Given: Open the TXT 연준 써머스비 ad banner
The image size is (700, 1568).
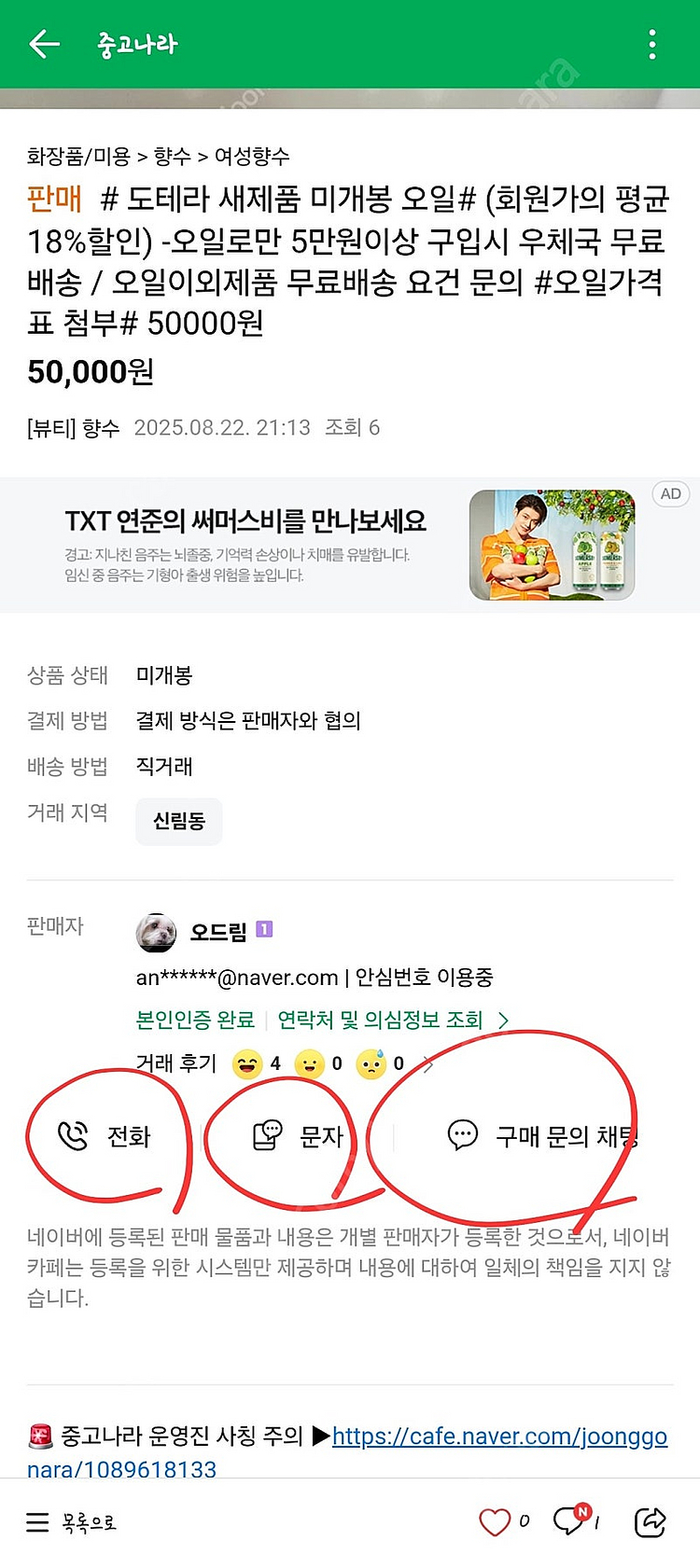Looking at the screenshot, I should [350, 545].
